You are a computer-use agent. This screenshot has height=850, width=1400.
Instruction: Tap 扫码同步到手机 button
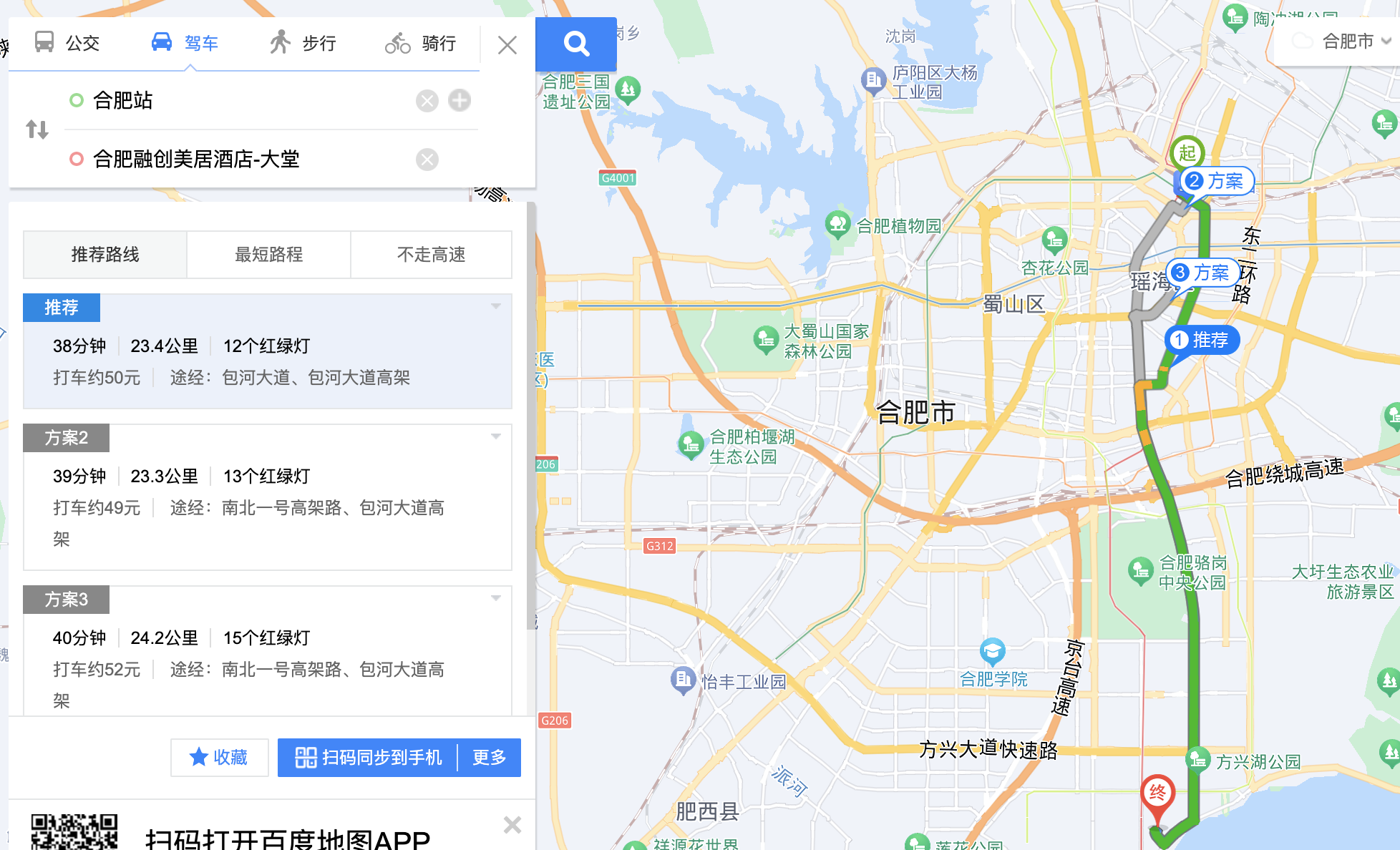pos(368,757)
